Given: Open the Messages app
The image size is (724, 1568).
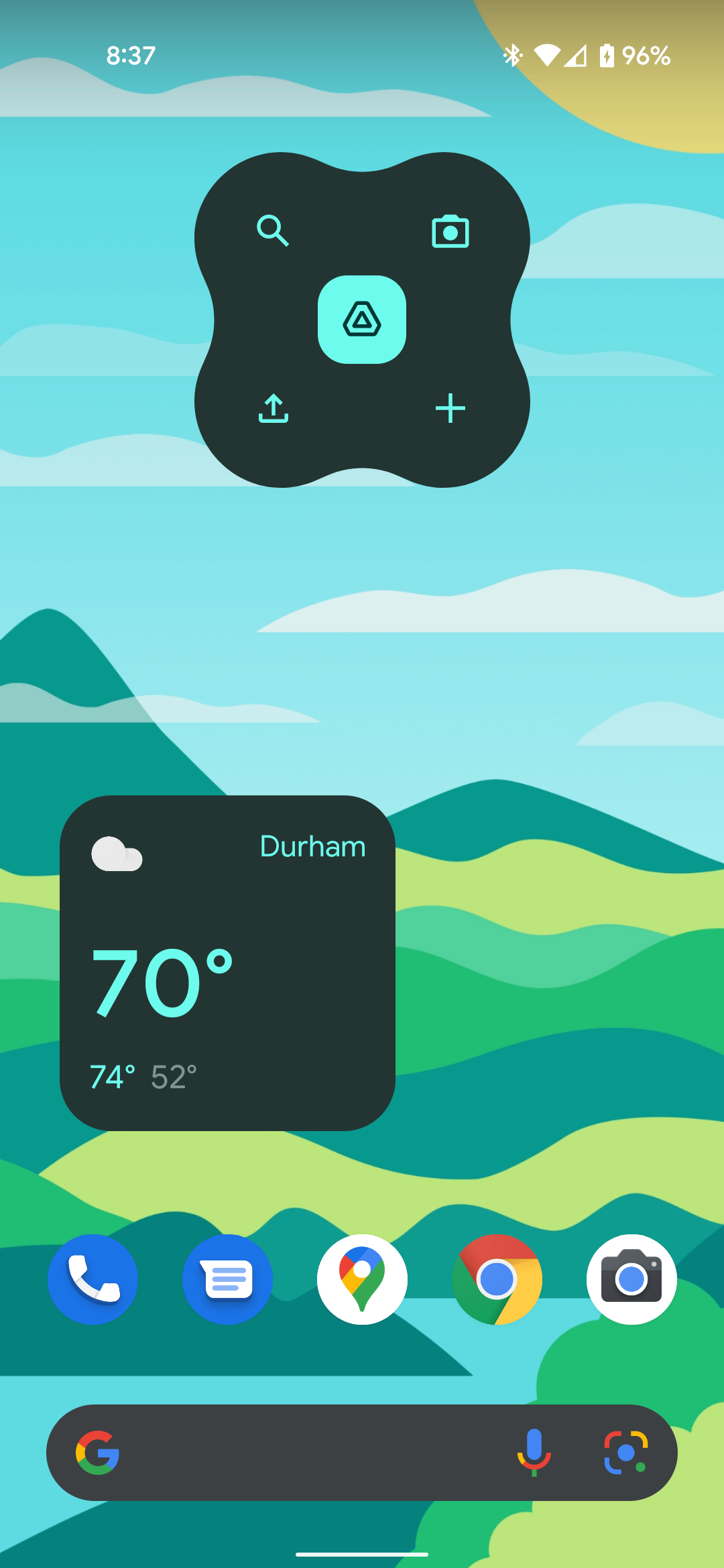Looking at the screenshot, I should coord(227,1279).
